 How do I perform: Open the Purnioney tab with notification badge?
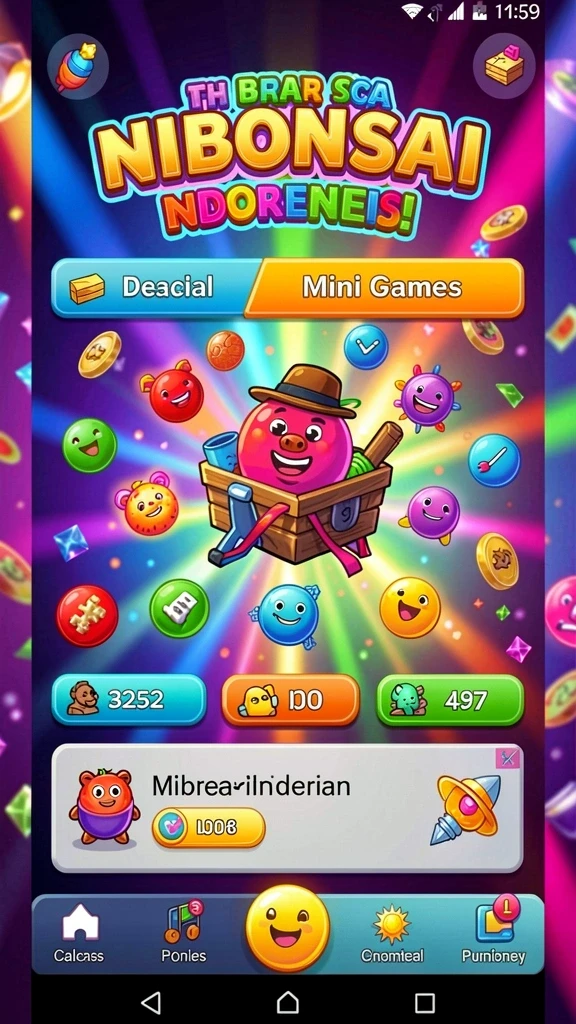tap(494, 933)
